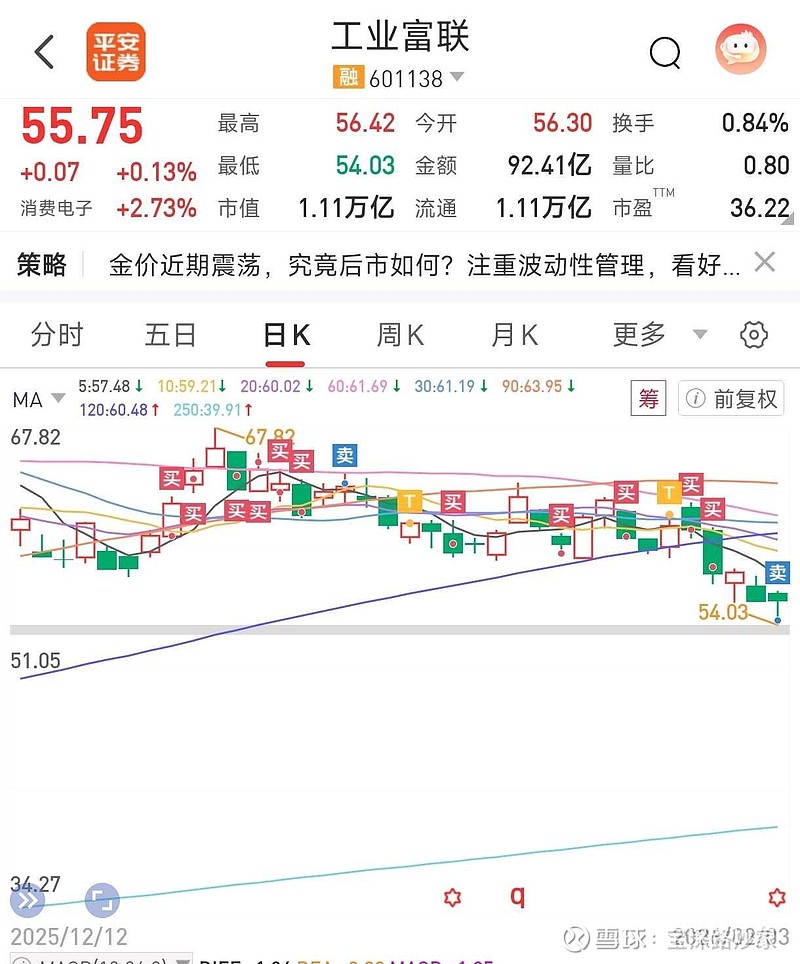Tap the search icon
800x964 pixels.
[x=664, y=55]
